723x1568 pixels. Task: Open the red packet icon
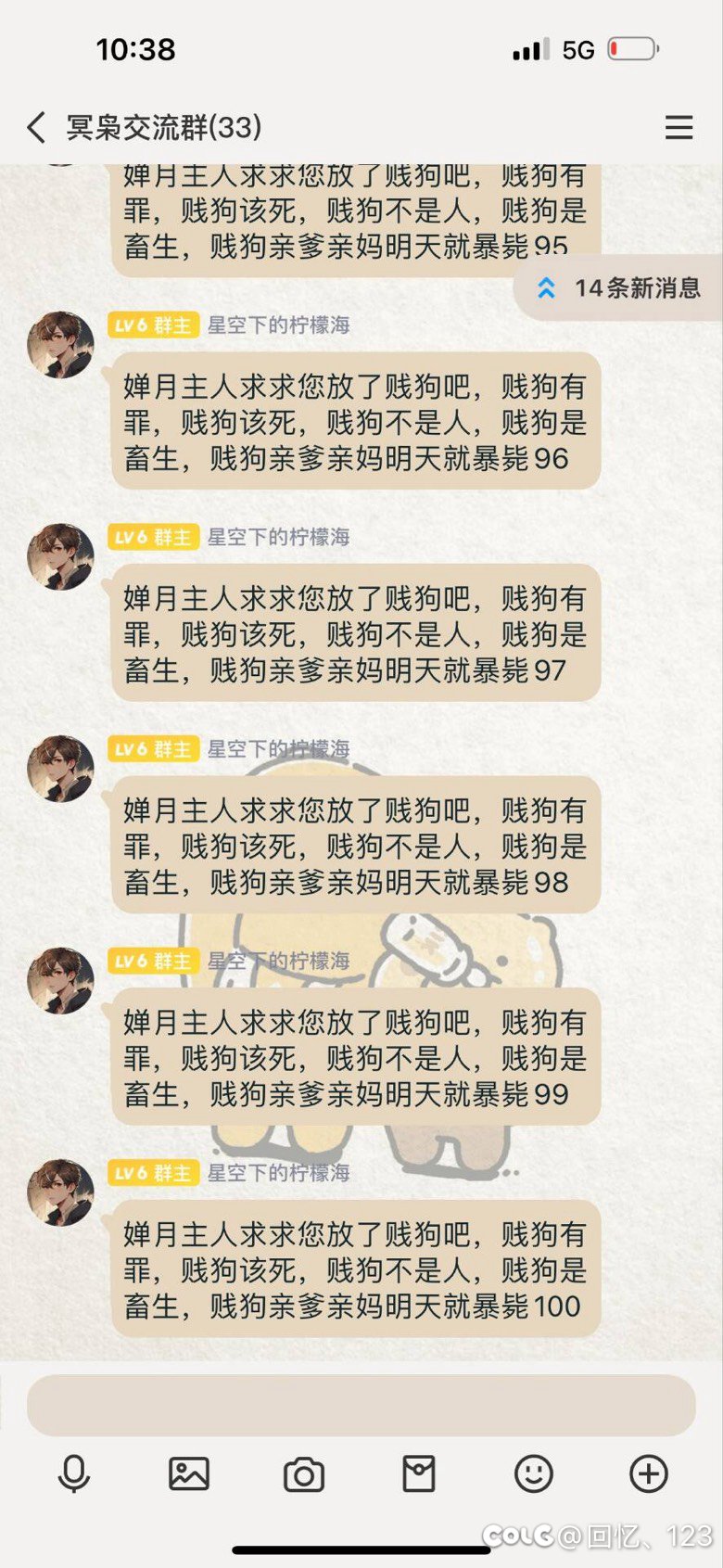pyautogui.click(x=419, y=1473)
